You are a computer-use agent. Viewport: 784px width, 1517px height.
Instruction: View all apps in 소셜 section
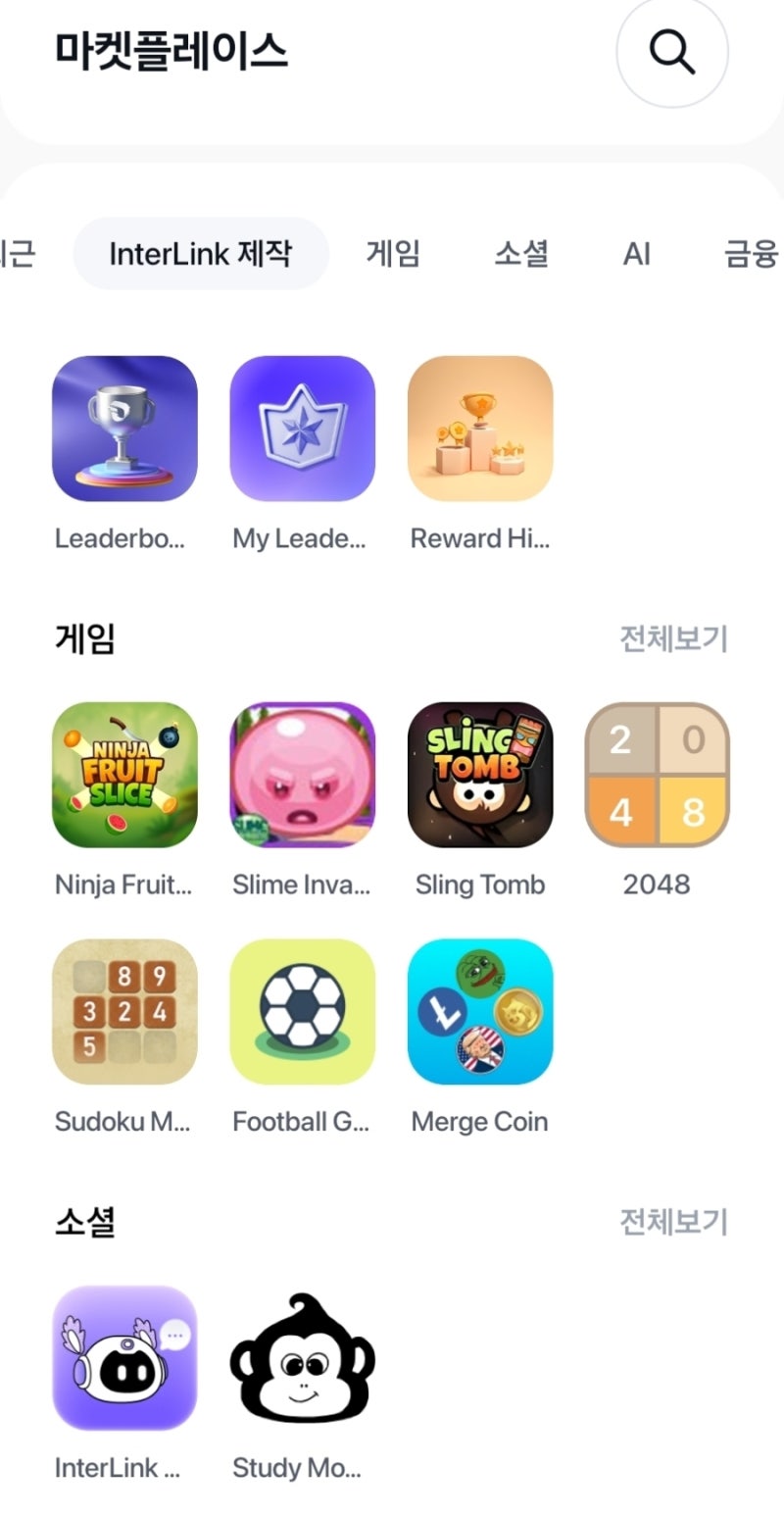pyautogui.click(x=673, y=1222)
